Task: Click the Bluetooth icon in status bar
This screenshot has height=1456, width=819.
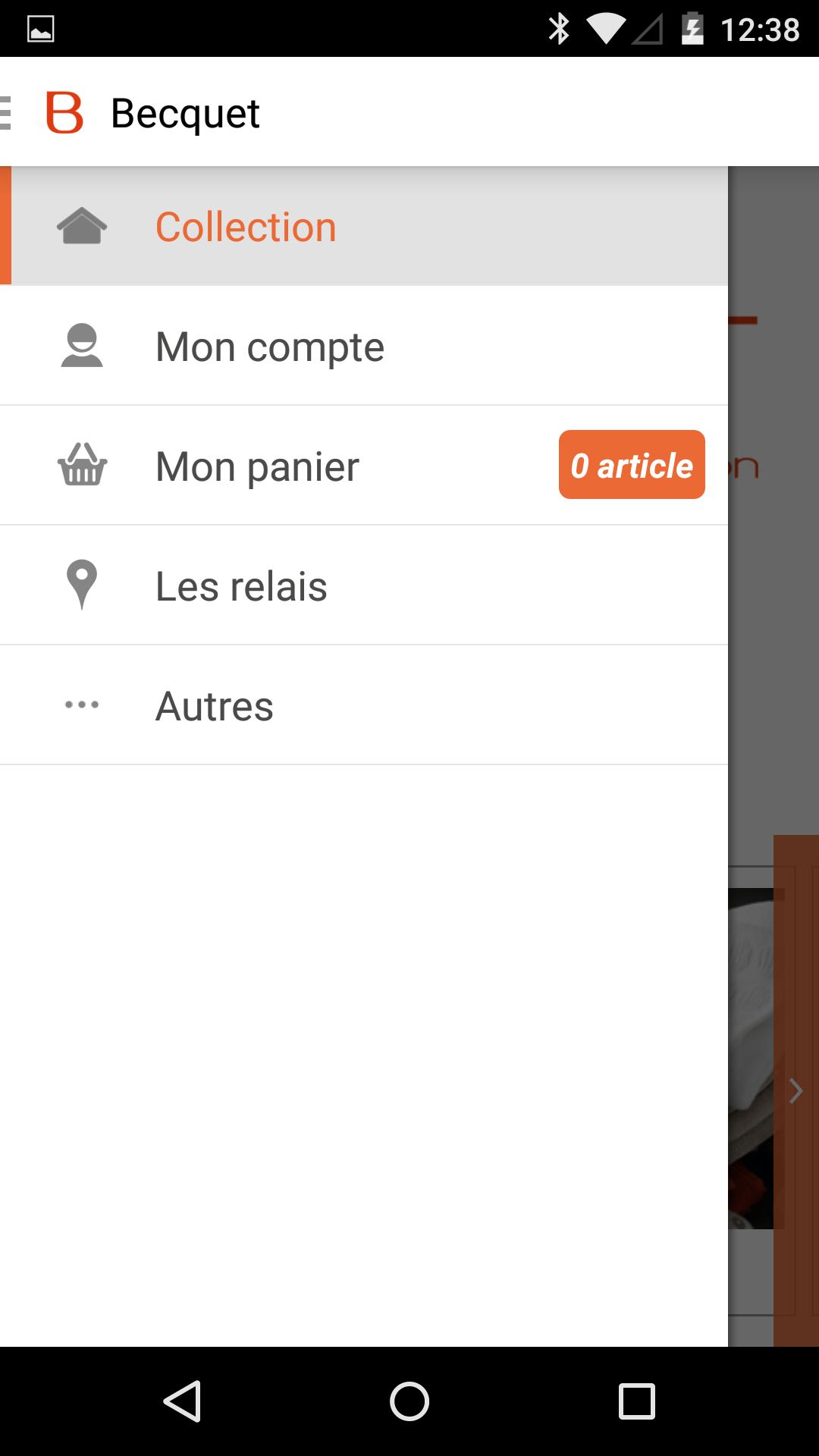Action: click(x=560, y=27)
